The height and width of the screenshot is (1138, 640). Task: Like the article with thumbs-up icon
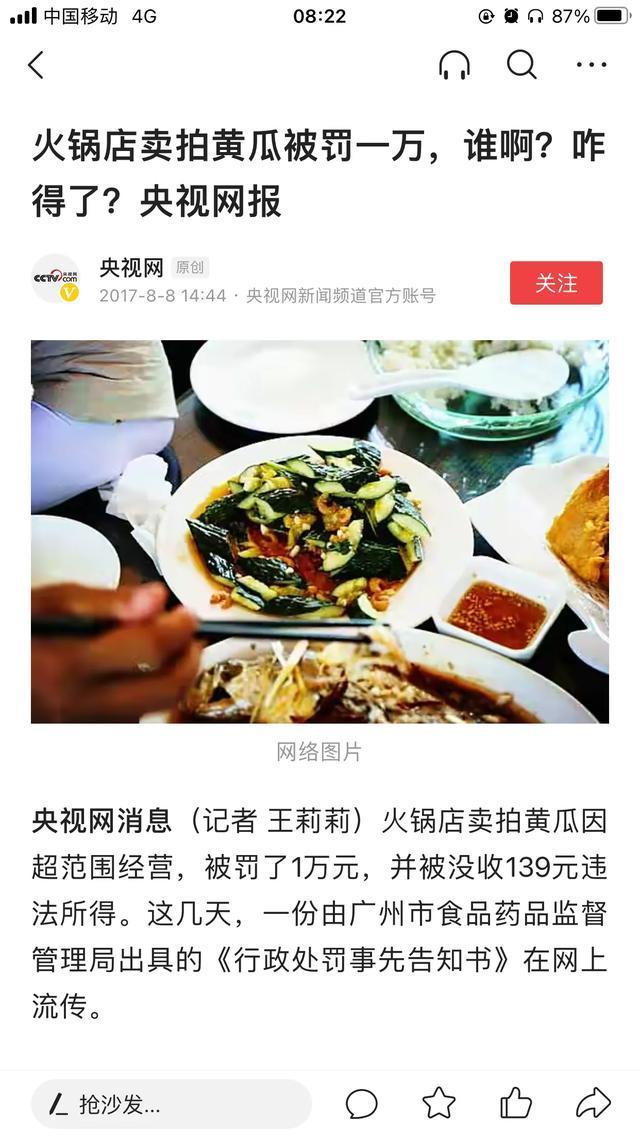516,1104
